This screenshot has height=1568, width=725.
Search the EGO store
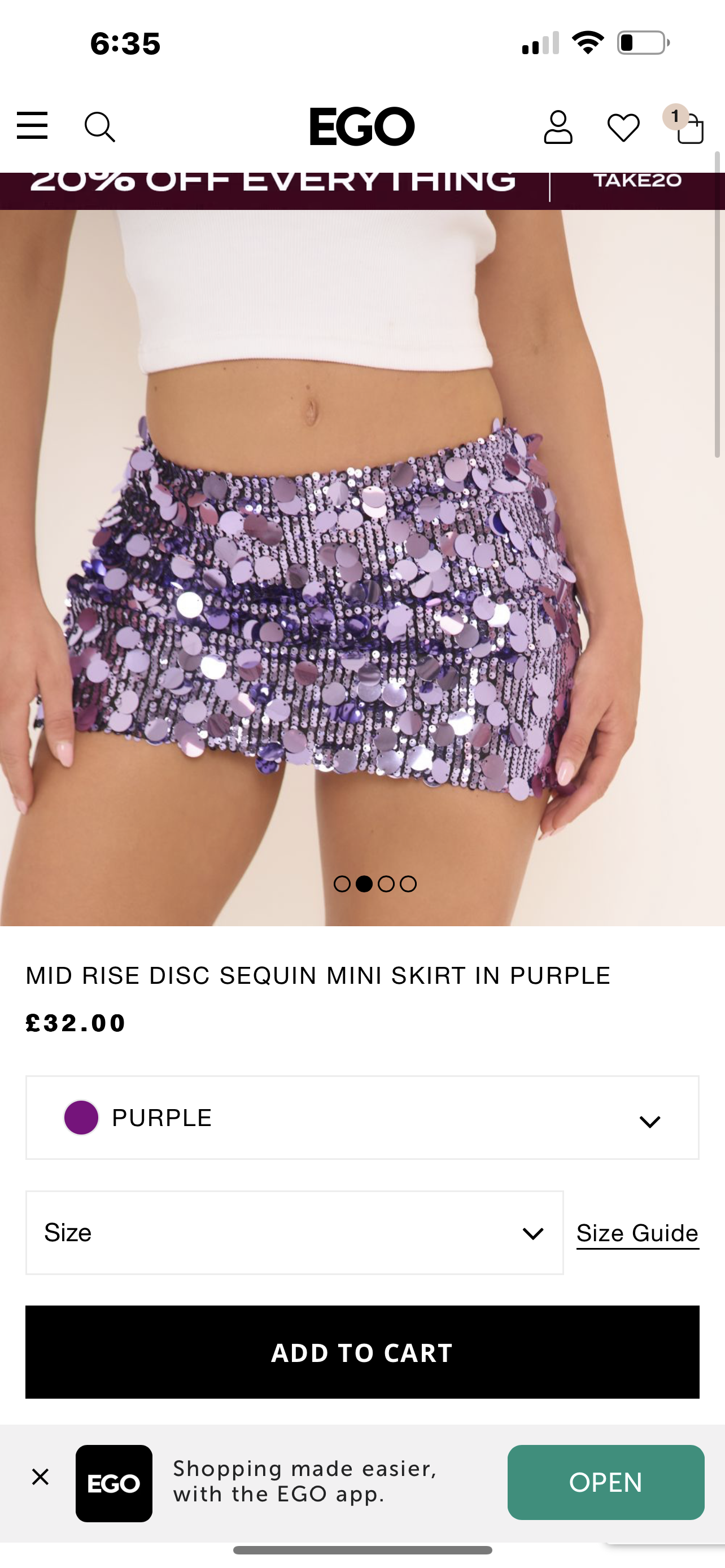point(99,126)
